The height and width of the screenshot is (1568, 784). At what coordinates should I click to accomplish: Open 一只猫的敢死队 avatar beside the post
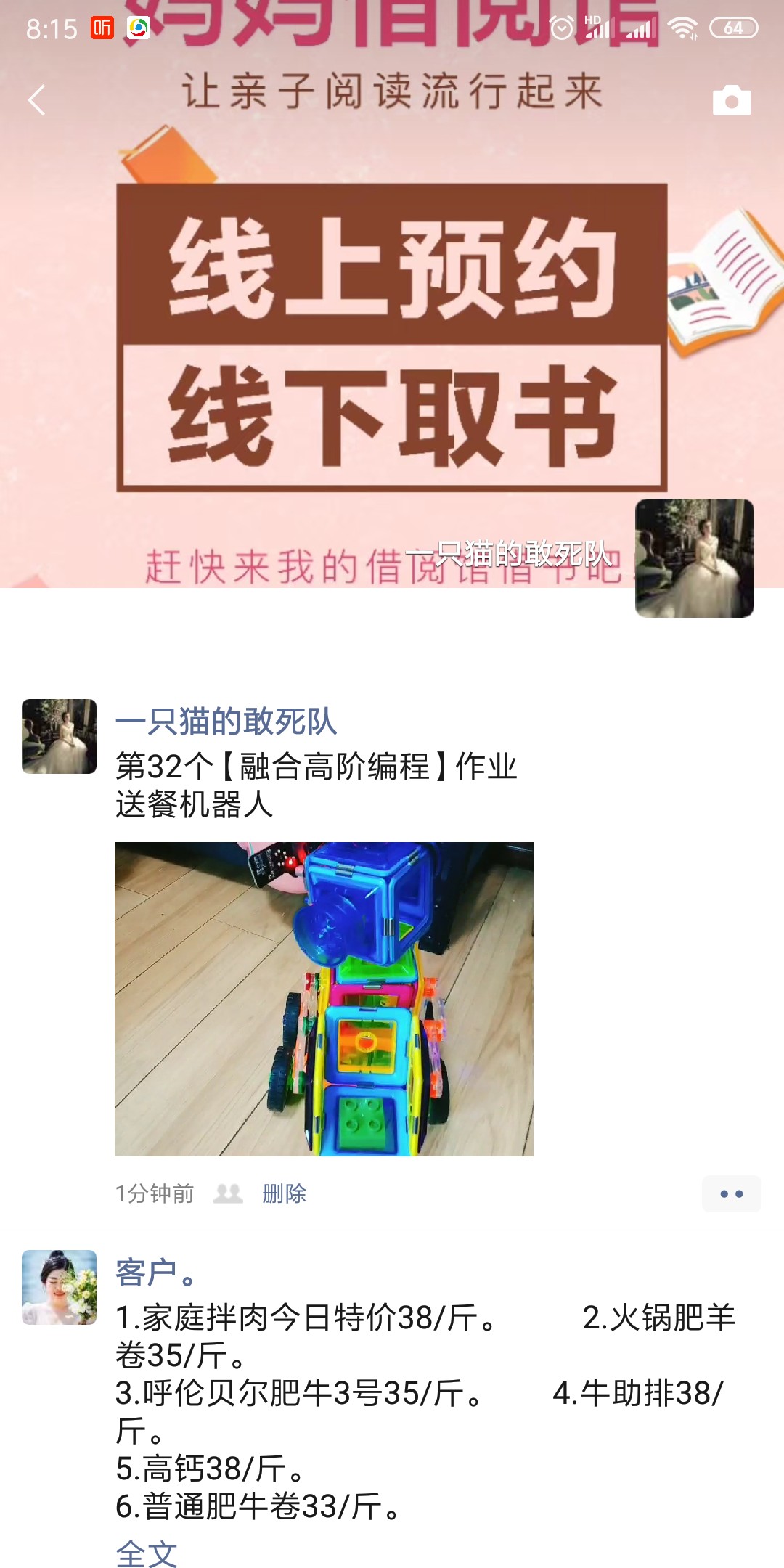click(x=59, y=736)
